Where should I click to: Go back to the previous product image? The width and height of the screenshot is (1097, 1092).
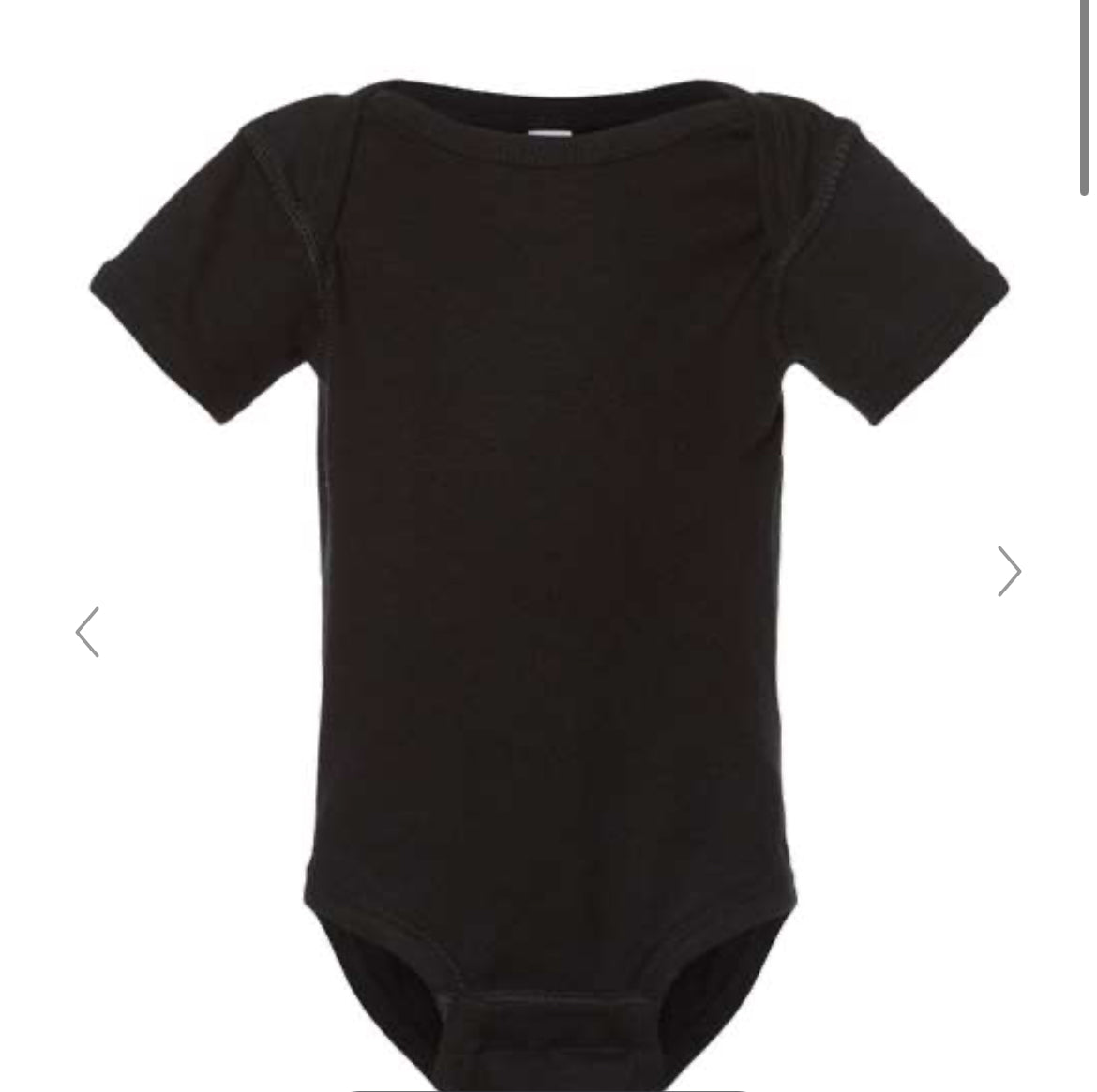point(87,632)
